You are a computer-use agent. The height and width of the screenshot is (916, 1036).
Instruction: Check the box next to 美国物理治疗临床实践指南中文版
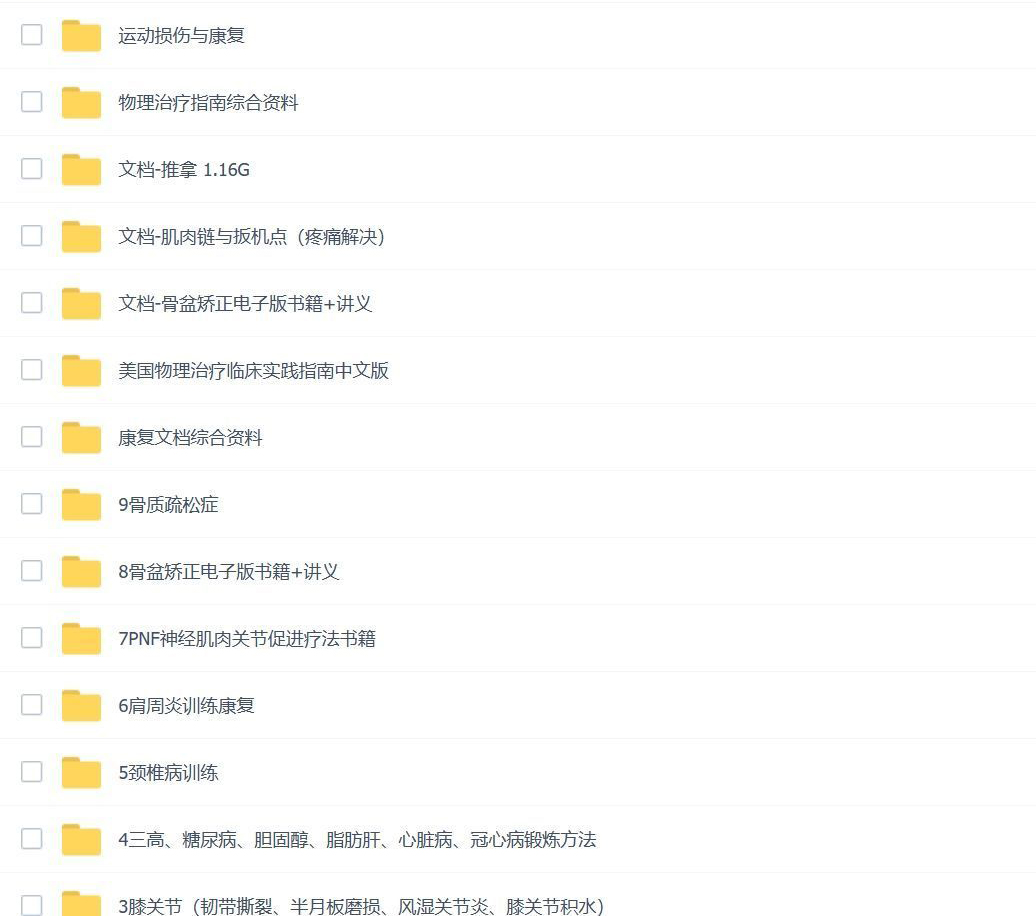(x=32, y=370)
